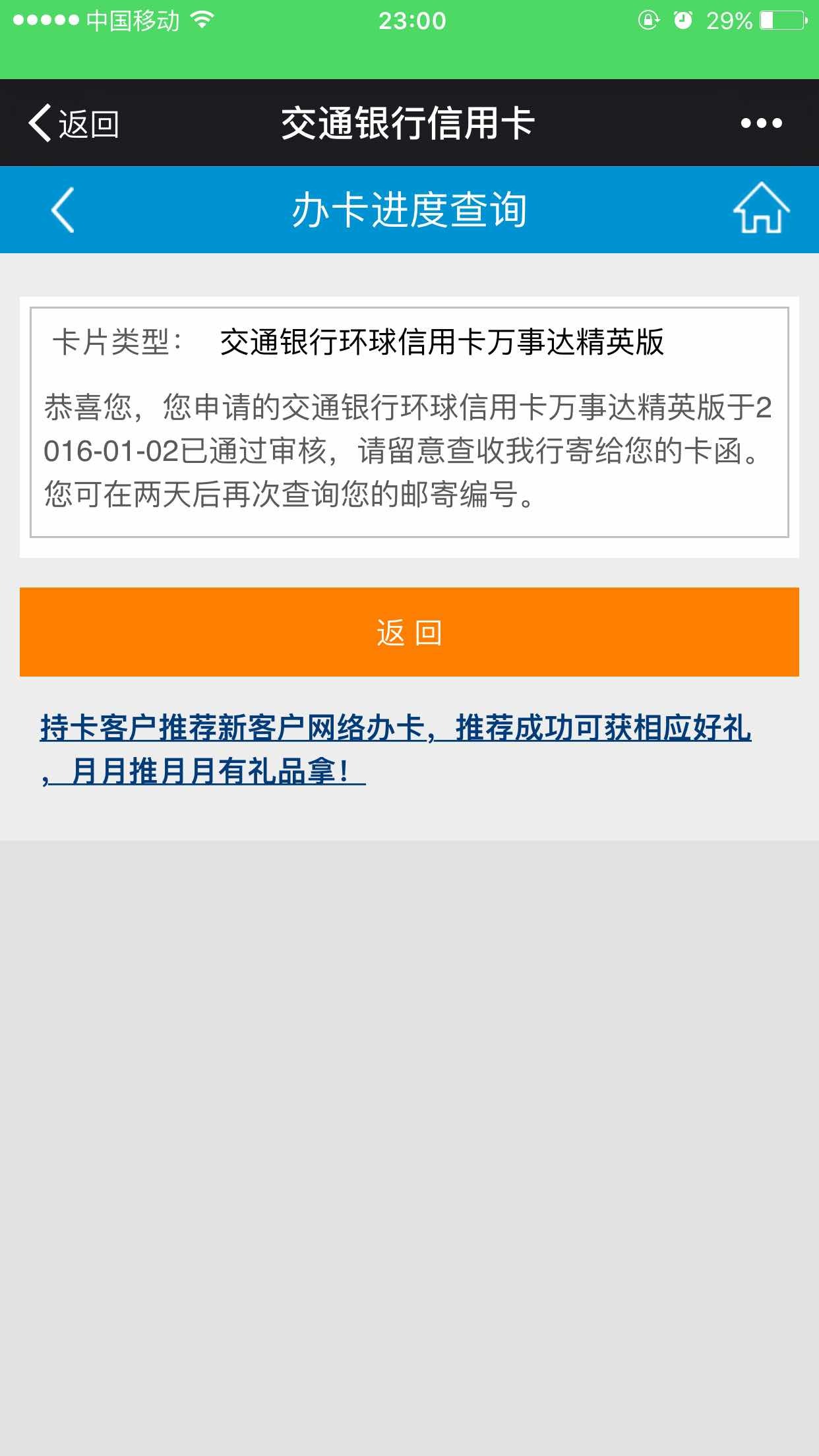Tap the orientation lock icon in status bar

pyautogui.click(x=650, y=20)
